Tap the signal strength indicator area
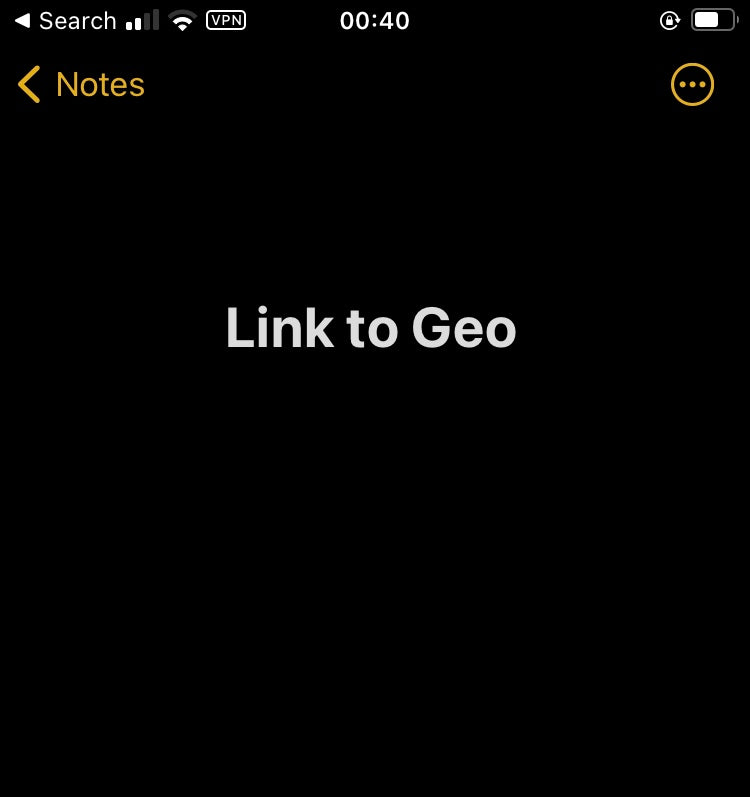 (x=143, y=19)
